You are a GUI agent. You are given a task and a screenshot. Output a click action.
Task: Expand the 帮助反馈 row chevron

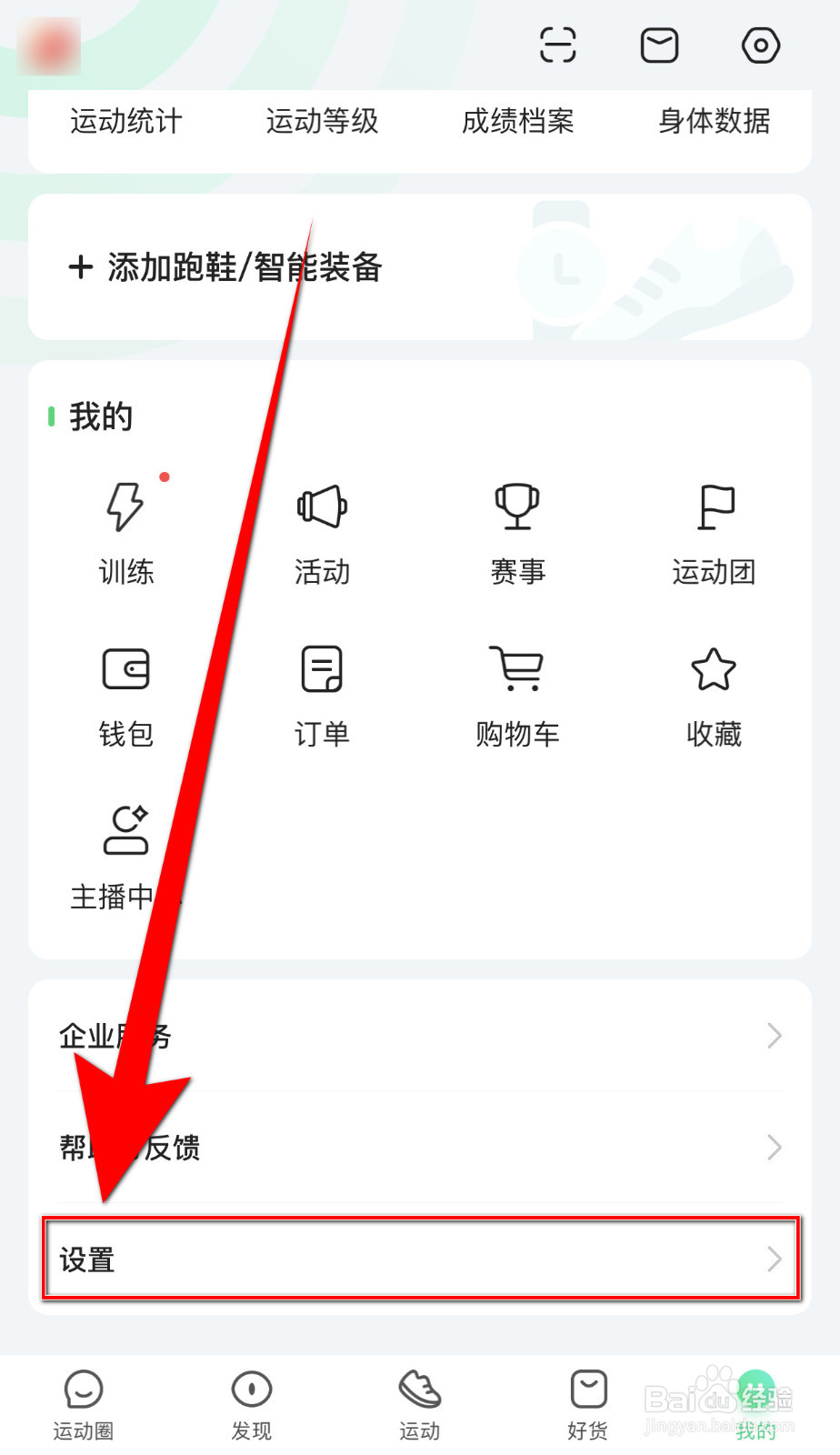[x=774, y=1147]
